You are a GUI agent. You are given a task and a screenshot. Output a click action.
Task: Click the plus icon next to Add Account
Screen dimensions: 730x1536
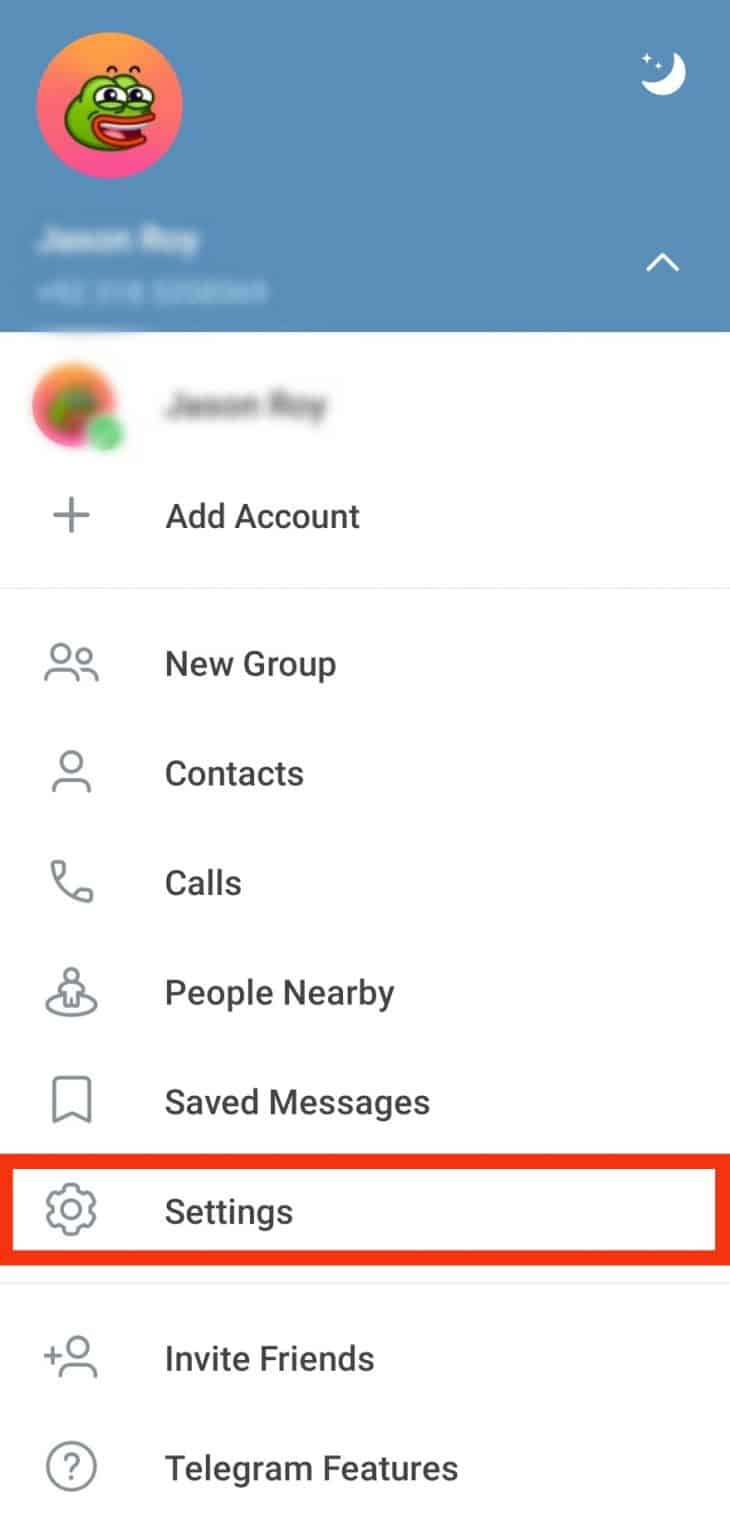coord(70,515)
